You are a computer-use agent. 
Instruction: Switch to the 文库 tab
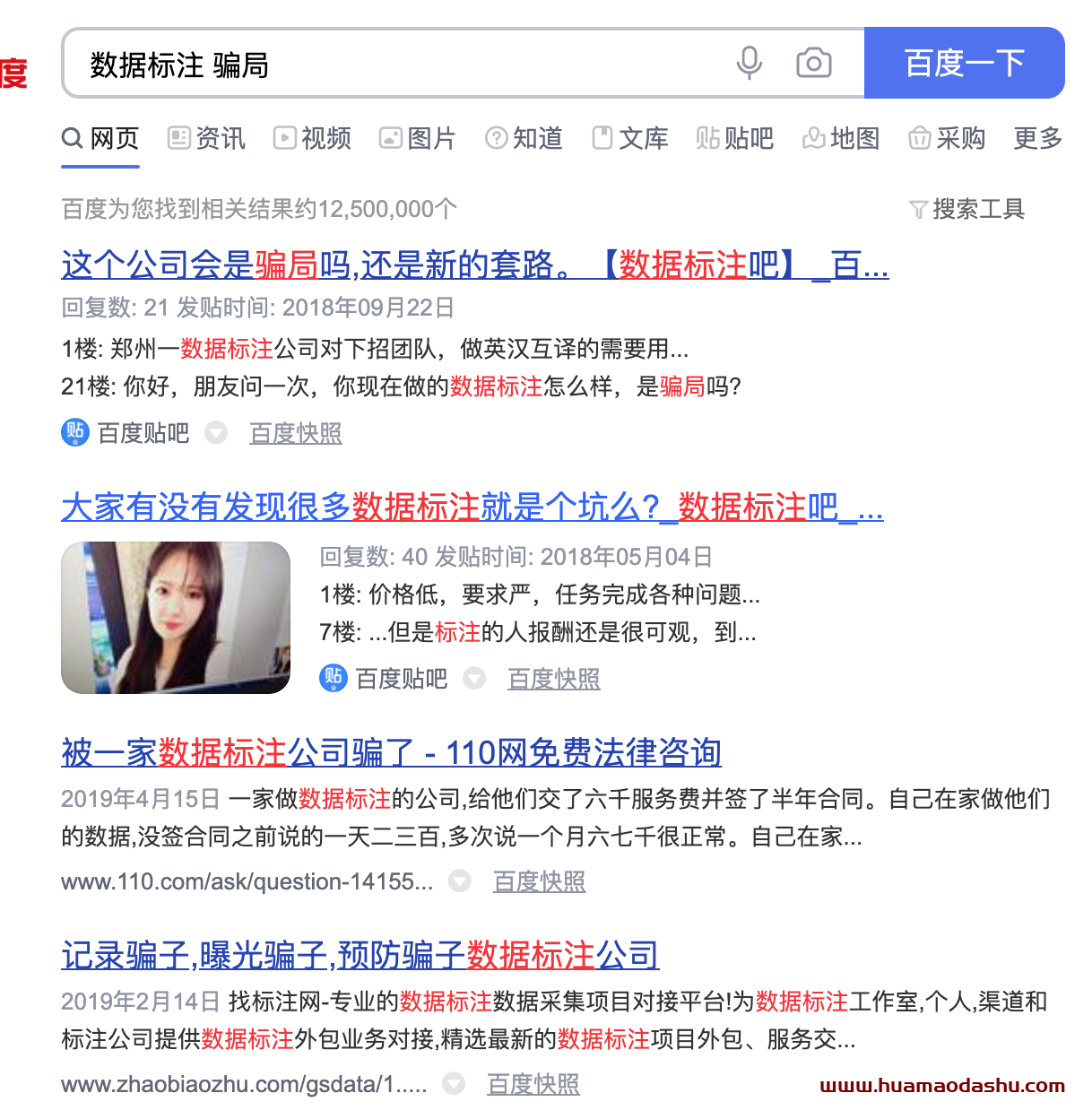tap(630, 138)
